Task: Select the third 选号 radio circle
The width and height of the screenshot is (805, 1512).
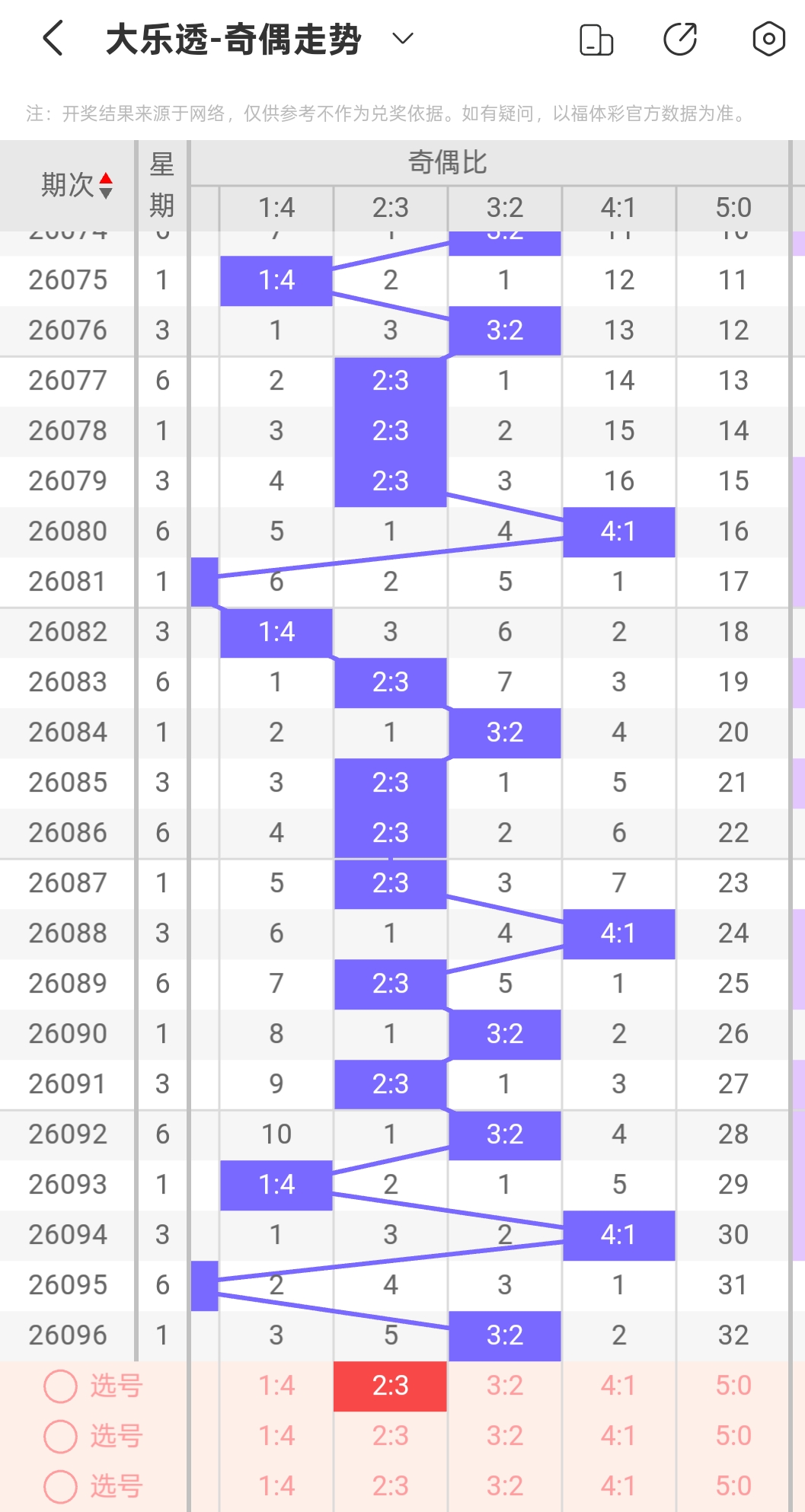Action: point(60,1486)
